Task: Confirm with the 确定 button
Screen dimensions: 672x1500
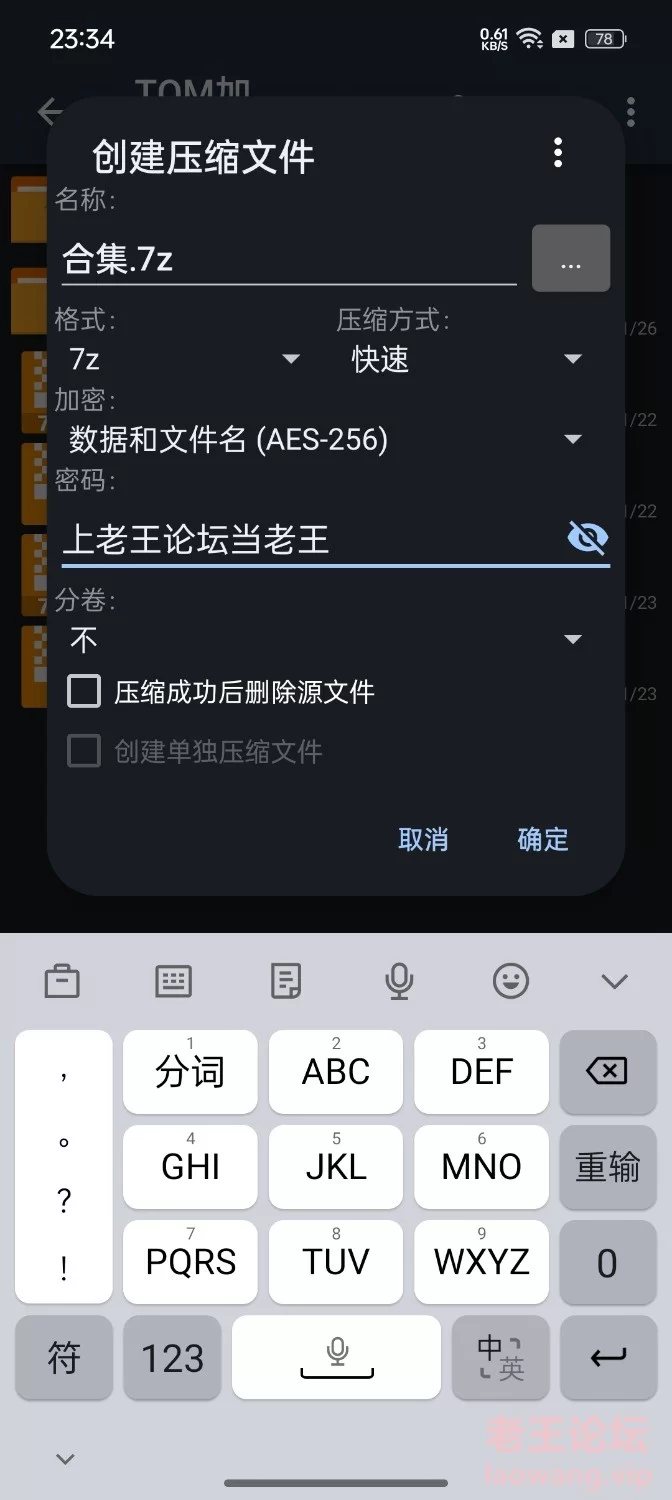Action: click(543, 839)
